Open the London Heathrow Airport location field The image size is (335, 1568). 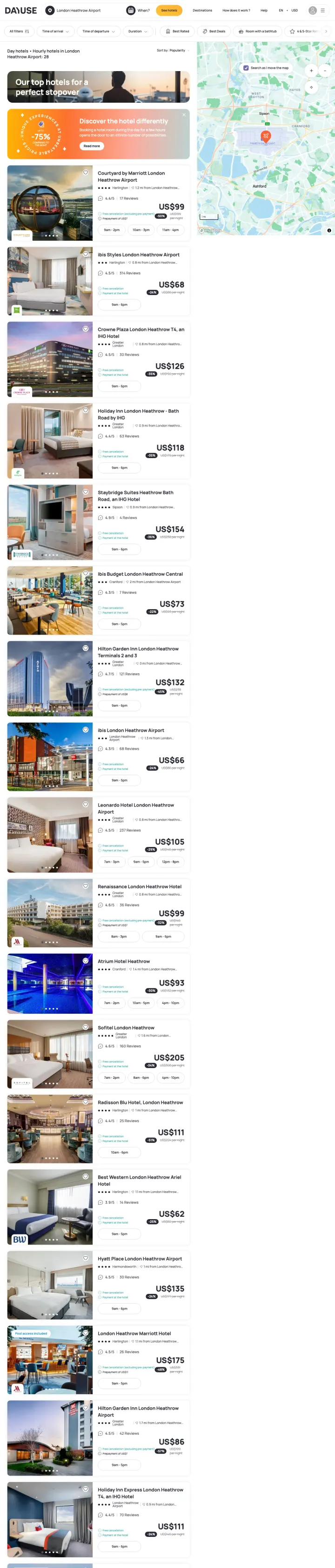click(x=78, y=10)
